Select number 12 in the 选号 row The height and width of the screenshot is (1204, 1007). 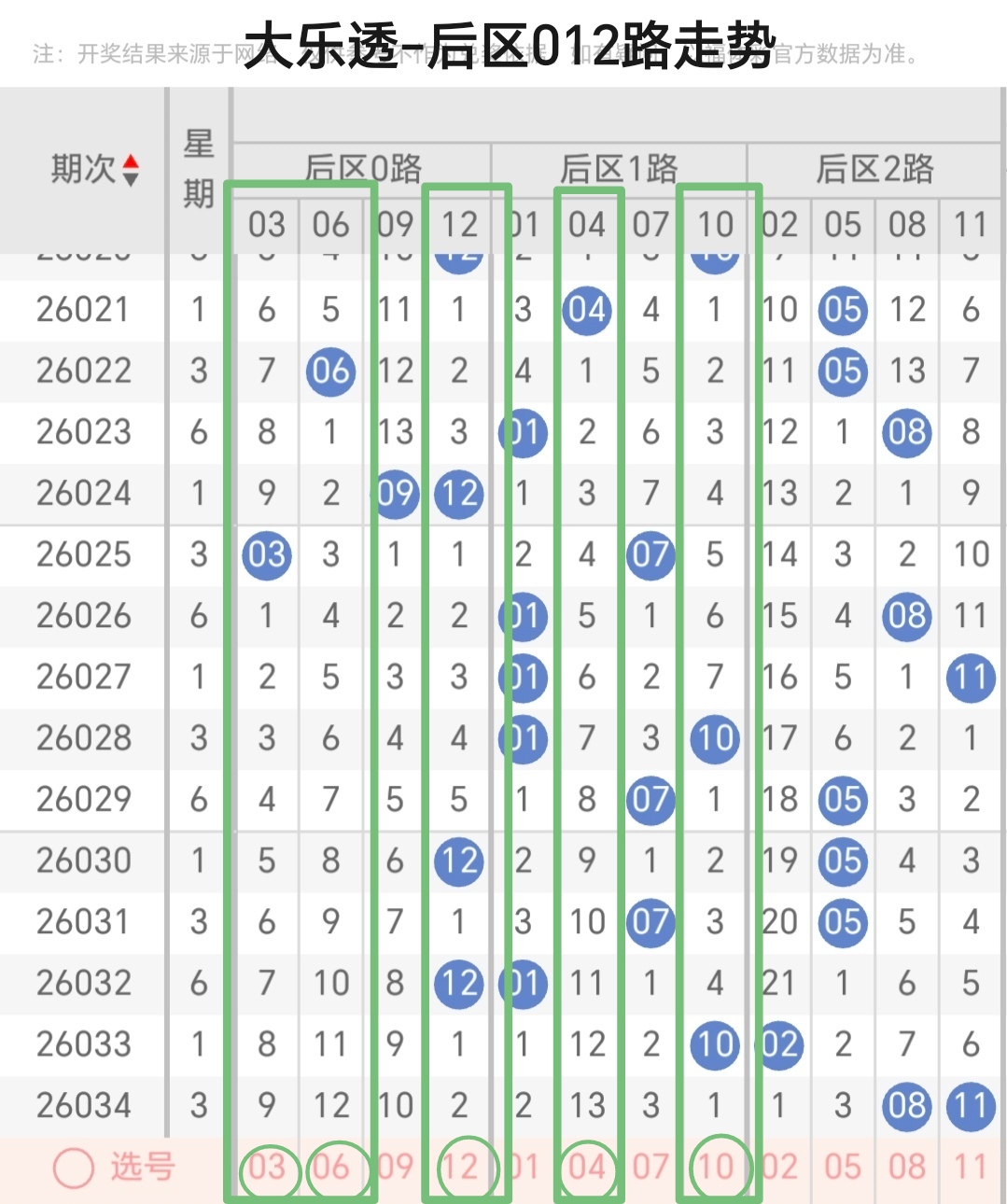(x=459, y=1167)
